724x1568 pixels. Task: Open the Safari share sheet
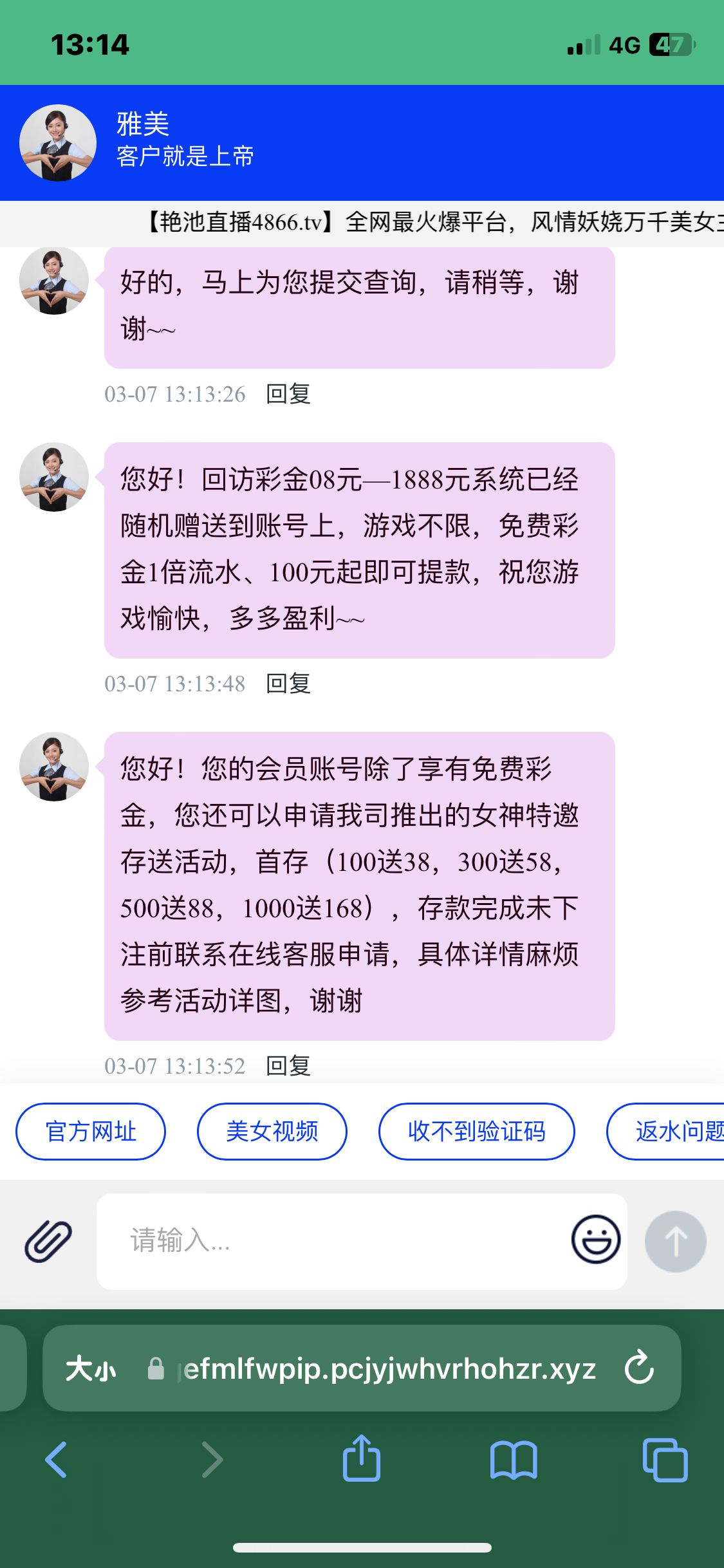(x=362, y=1459)
